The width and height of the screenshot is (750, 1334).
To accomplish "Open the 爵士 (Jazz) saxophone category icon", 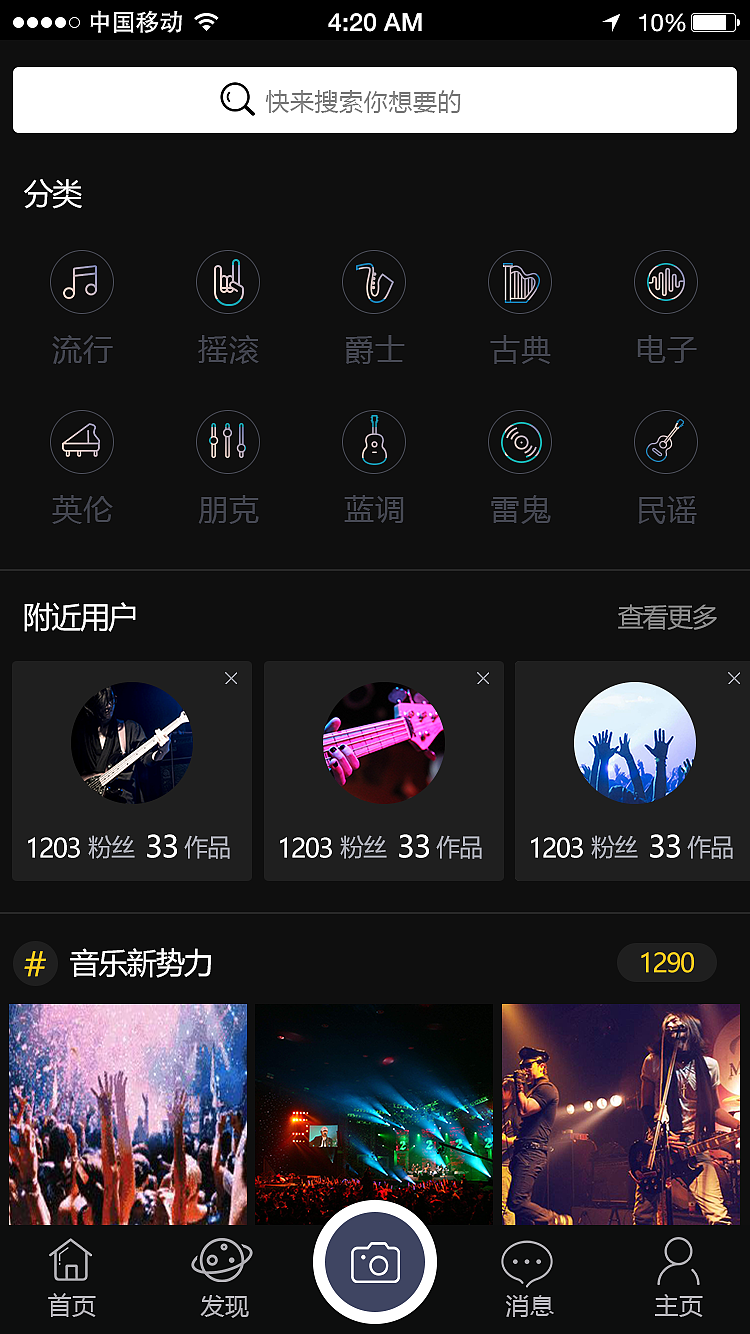I will [x=374, y=282].
